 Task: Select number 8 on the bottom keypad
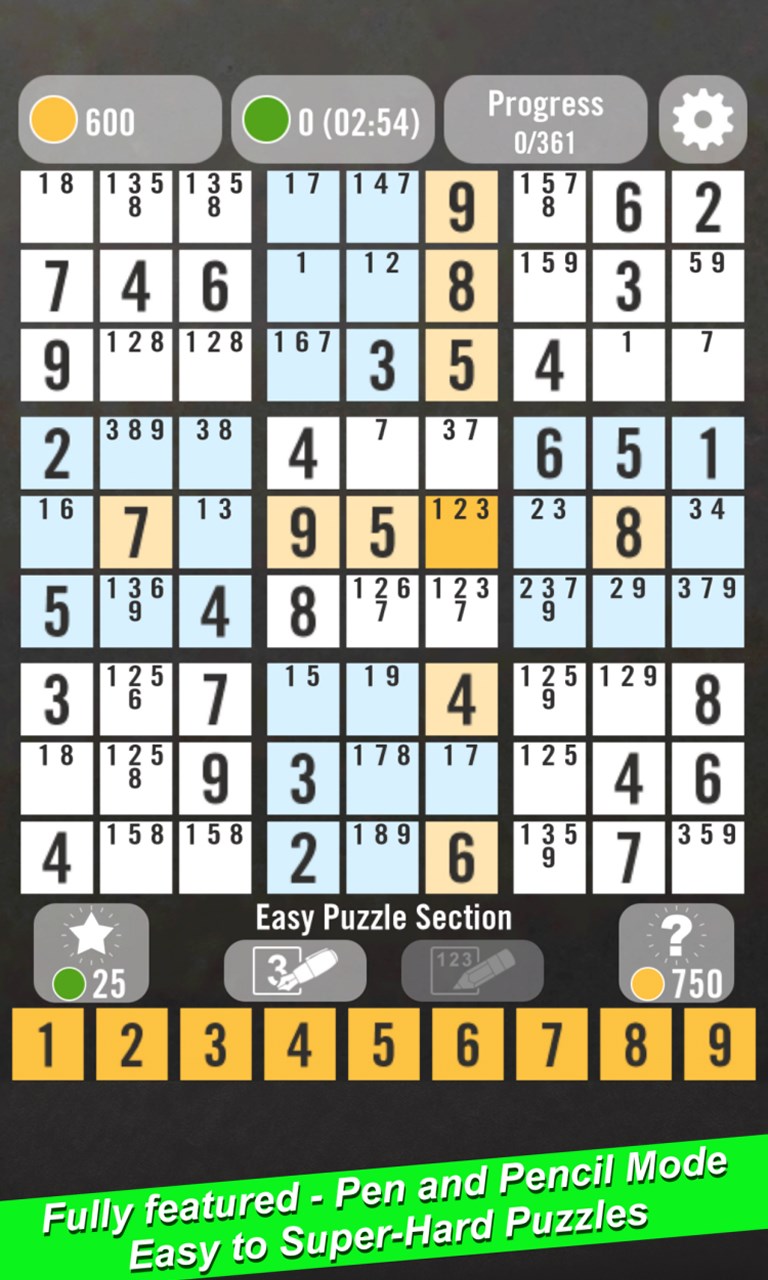tap(635, 1044)
